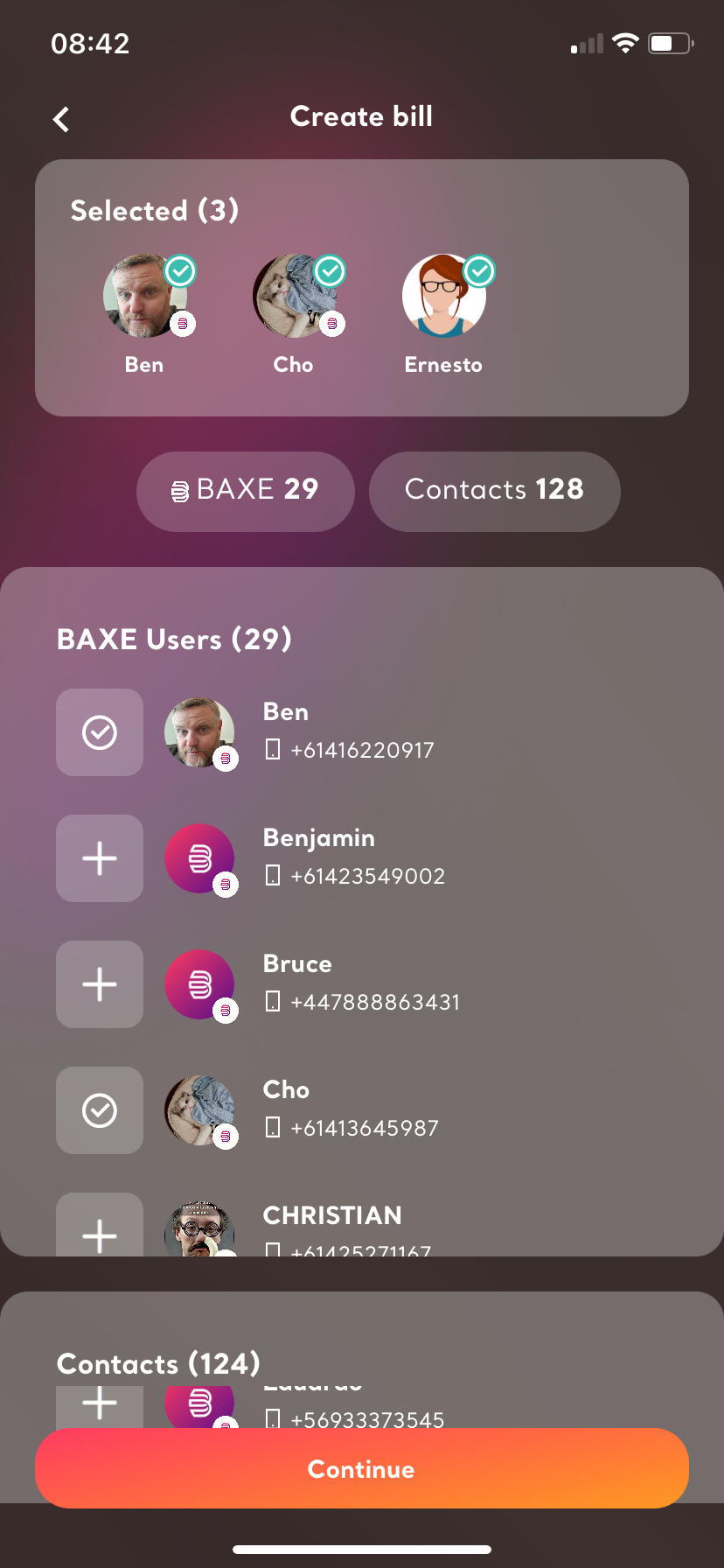Add Benjamin to the bill

(x=100, y=858)
